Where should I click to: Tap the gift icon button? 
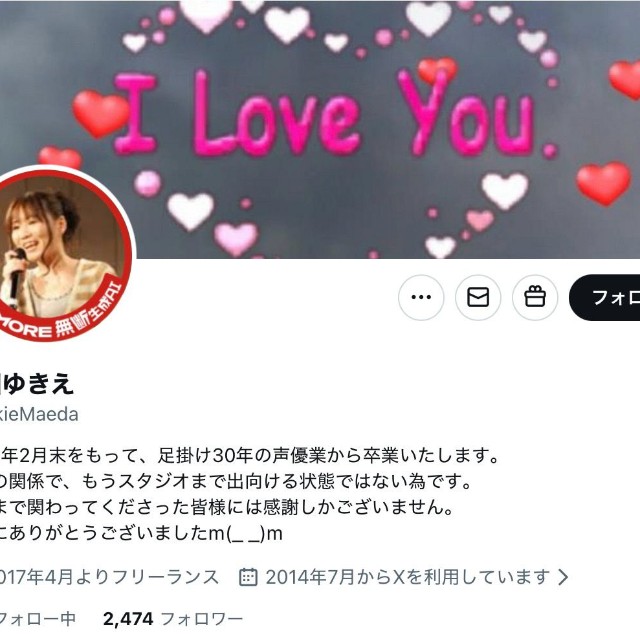click(535, 297)
